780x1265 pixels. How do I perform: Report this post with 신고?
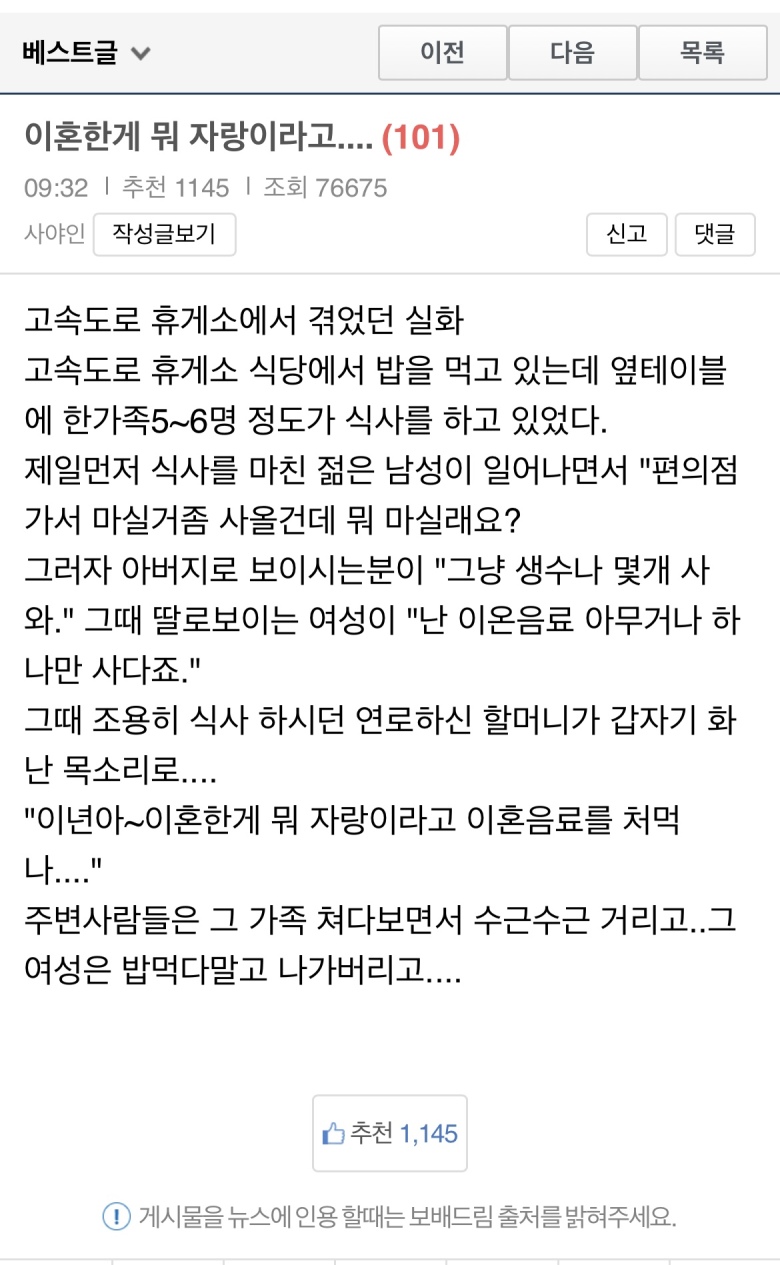[x=626, y=235]
